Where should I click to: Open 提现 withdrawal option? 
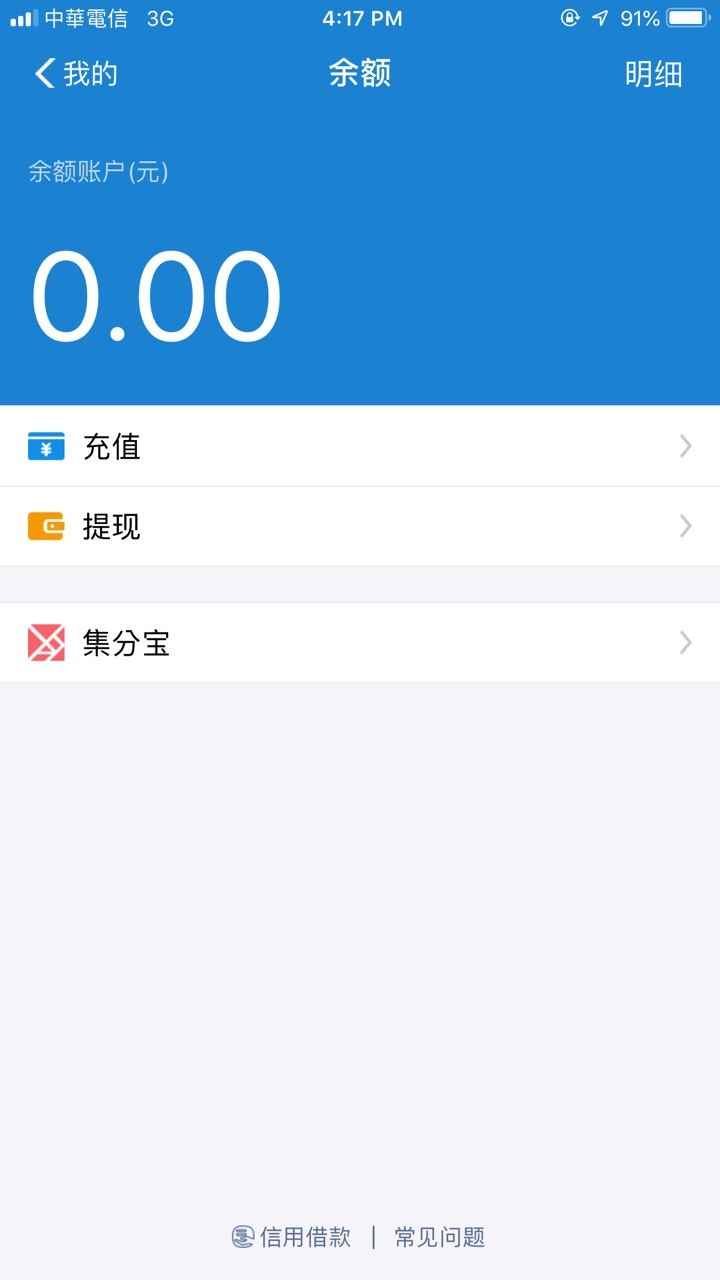tap(360, 526)
